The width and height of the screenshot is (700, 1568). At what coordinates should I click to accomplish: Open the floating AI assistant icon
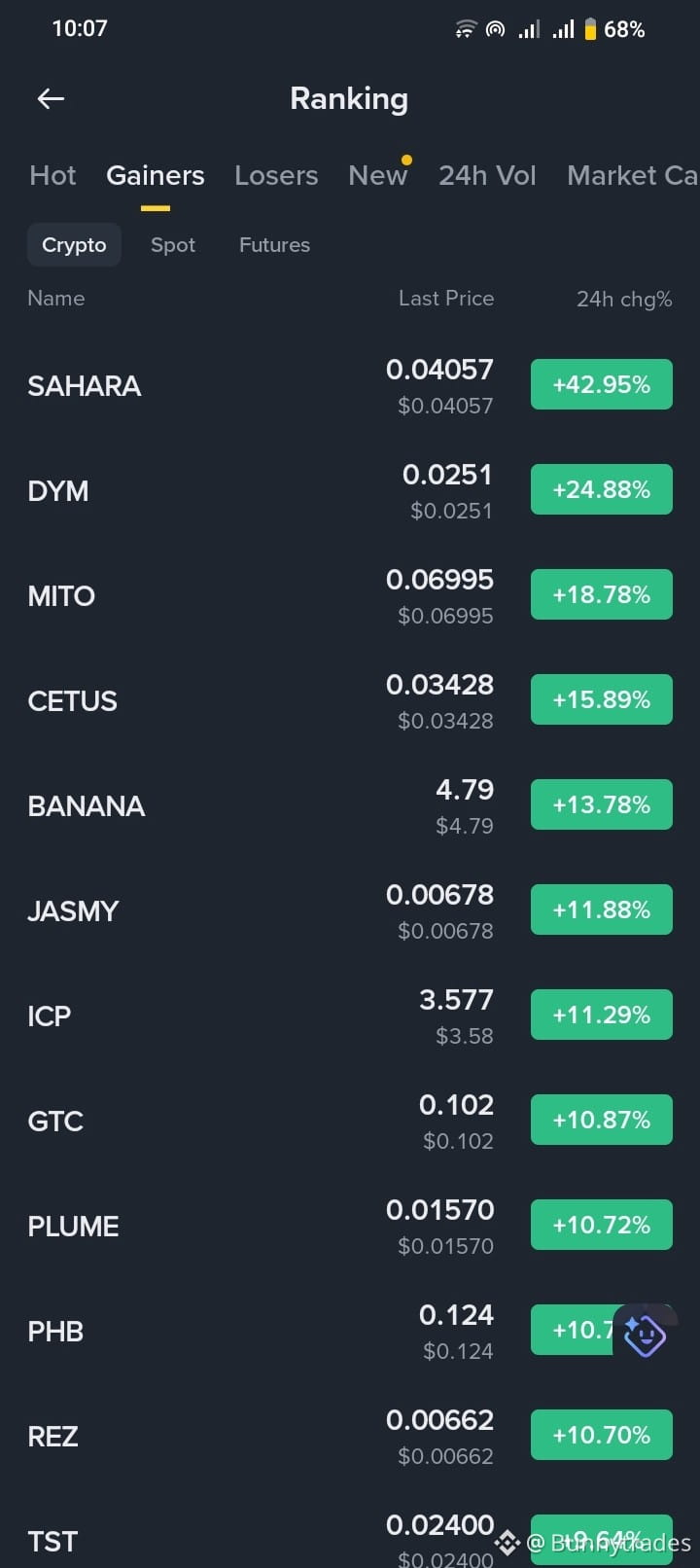(x=645, y=1335)
